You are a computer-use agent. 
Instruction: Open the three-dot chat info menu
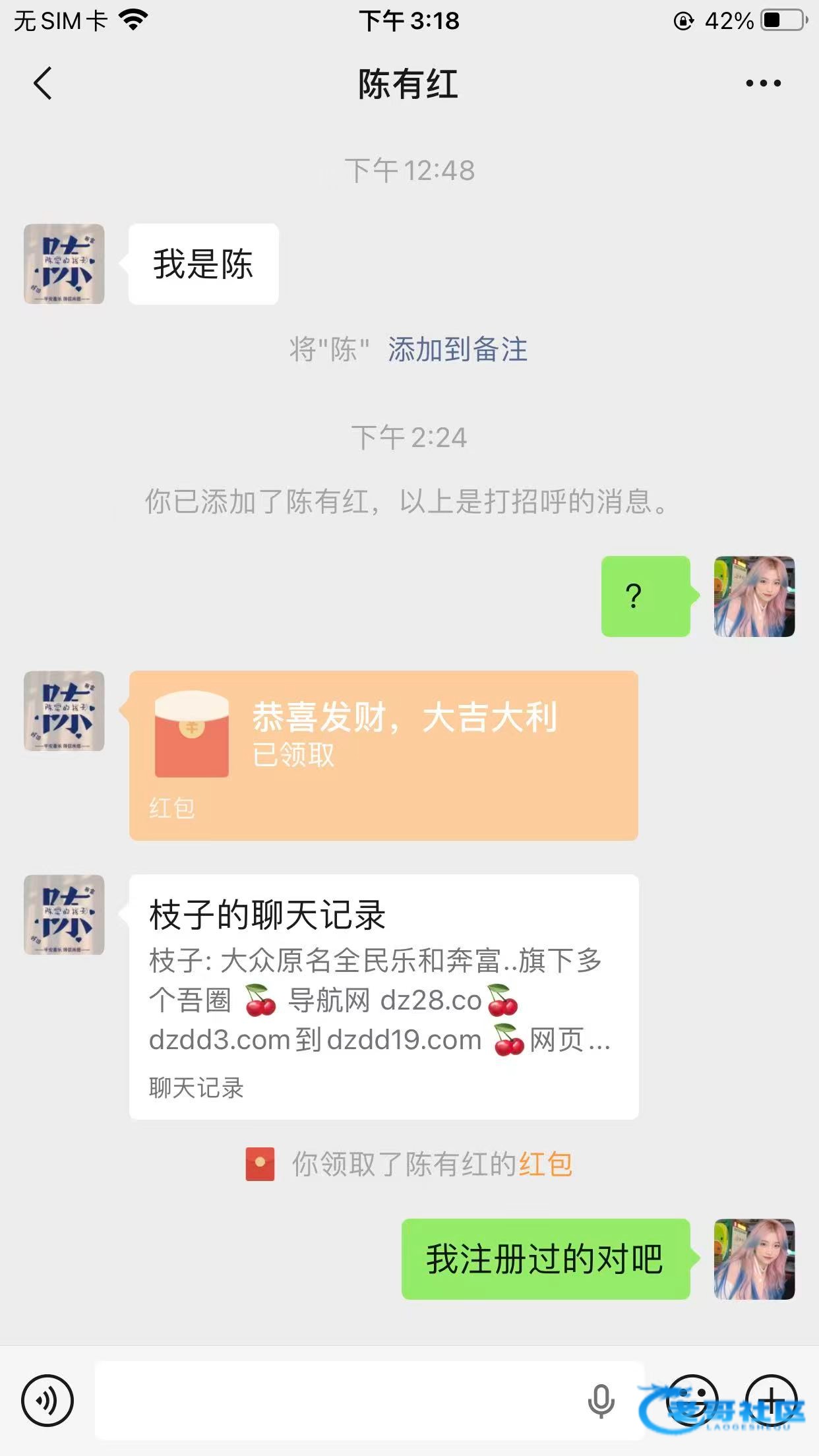coord(763,83)
